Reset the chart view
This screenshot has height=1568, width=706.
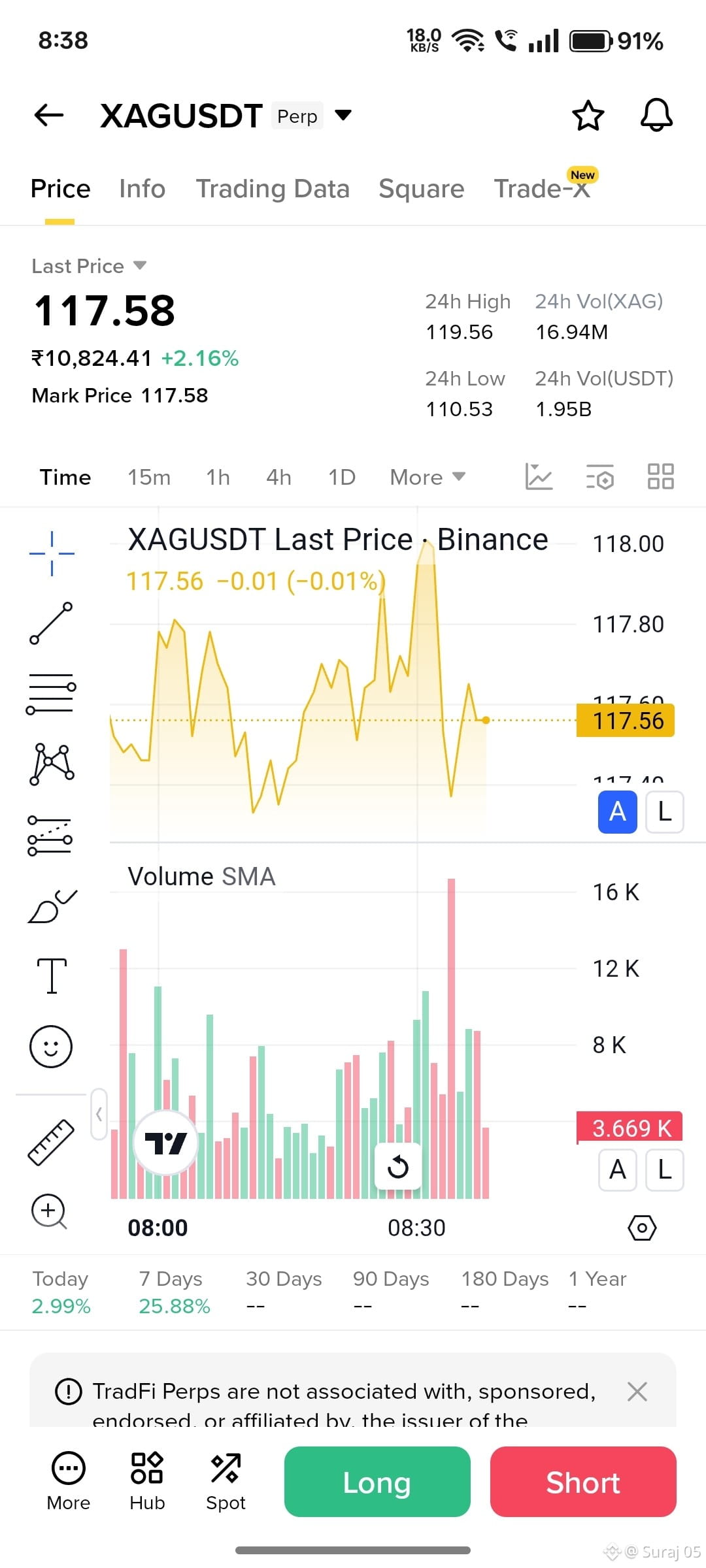(397, 1166)
